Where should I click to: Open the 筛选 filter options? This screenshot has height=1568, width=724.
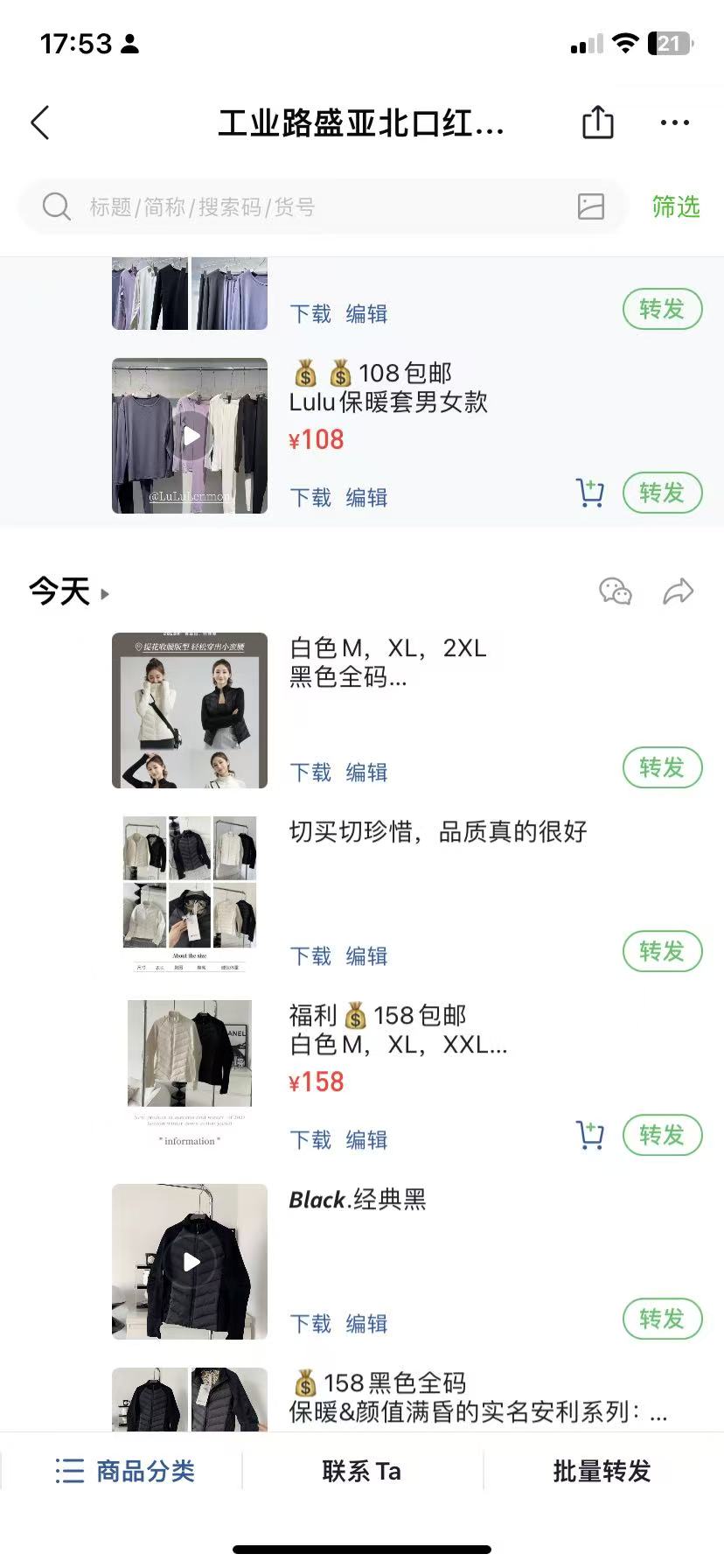[675, 207]
